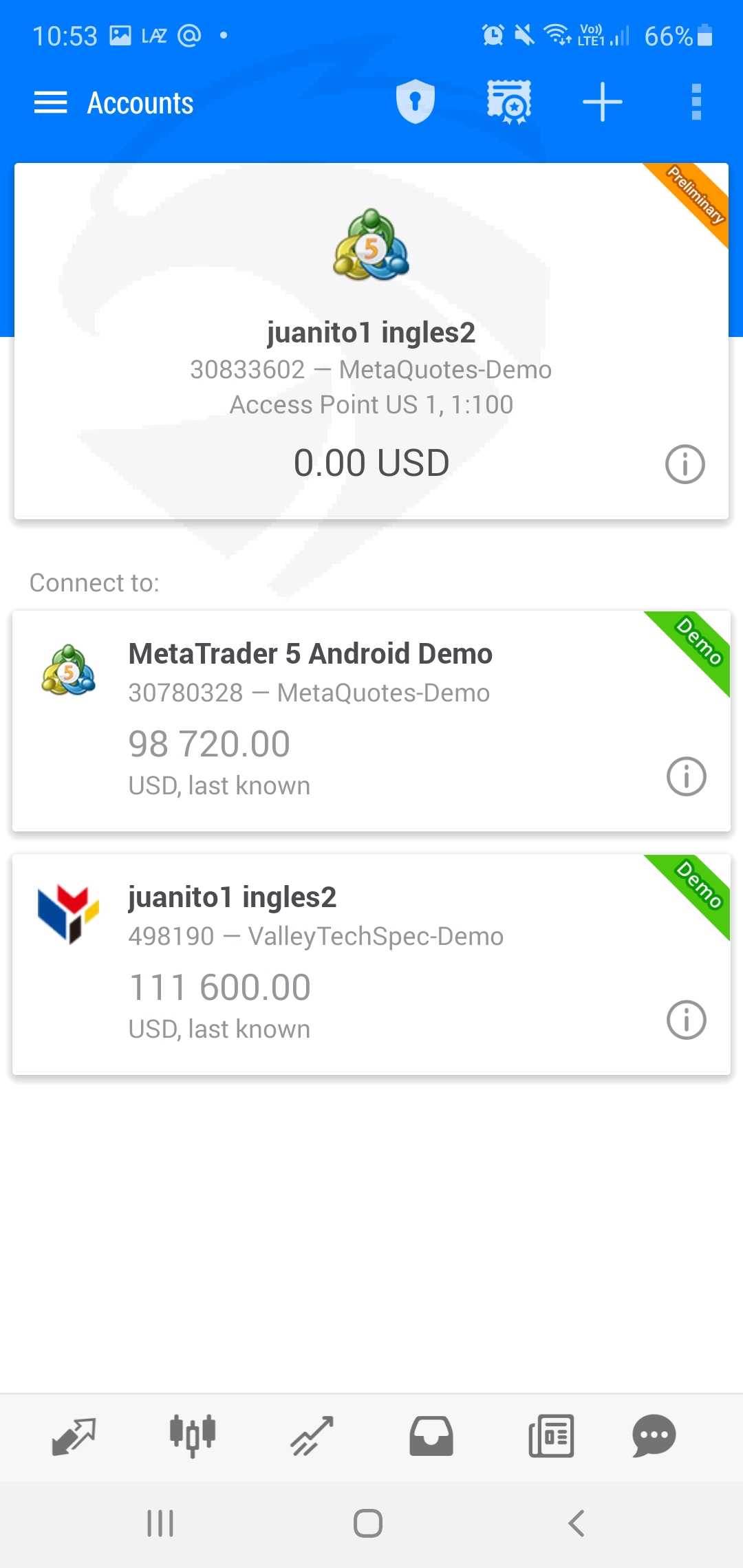The width and height of the screenshot is (743, 1568).
Task: Open the hamburger navigation menu
Action: click(50, 102)
